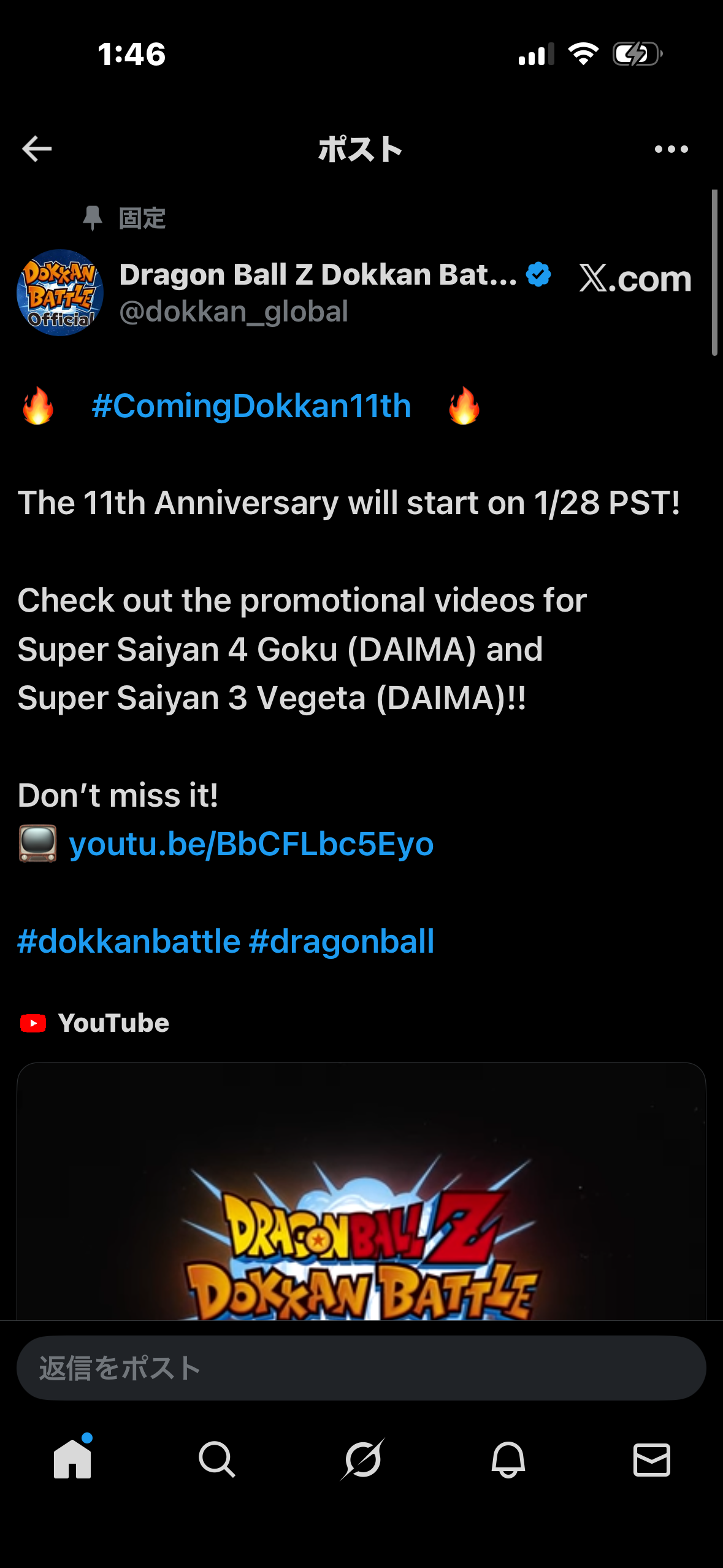Open the Messages envelope tab
Screen dimensions: 723x1568
[x=651, y=1459]
